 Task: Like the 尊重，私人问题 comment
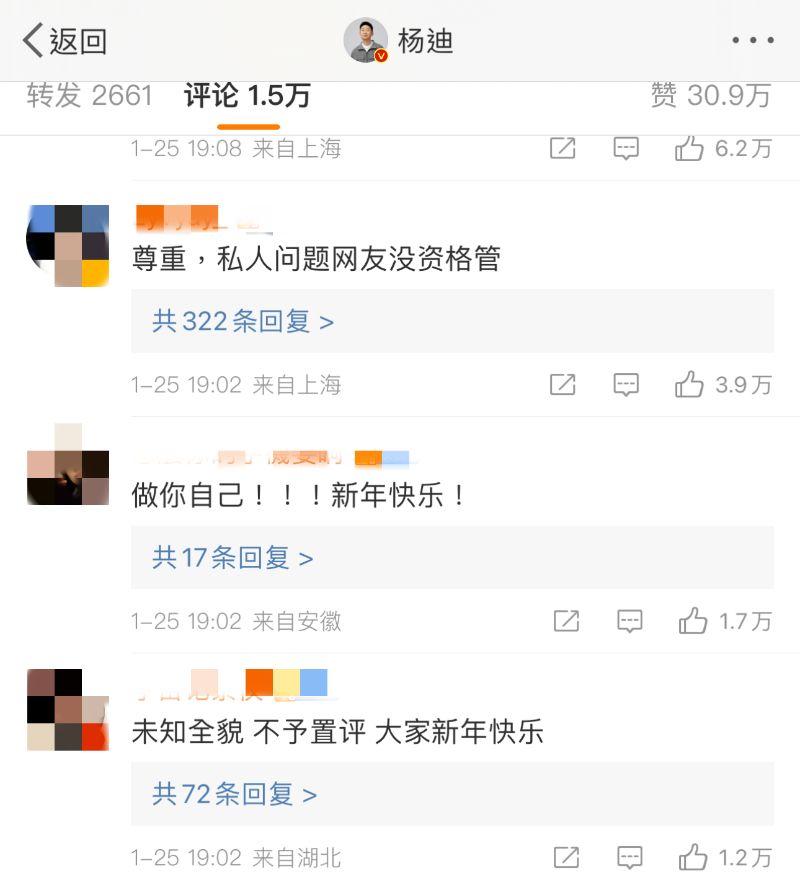point(690,385)
